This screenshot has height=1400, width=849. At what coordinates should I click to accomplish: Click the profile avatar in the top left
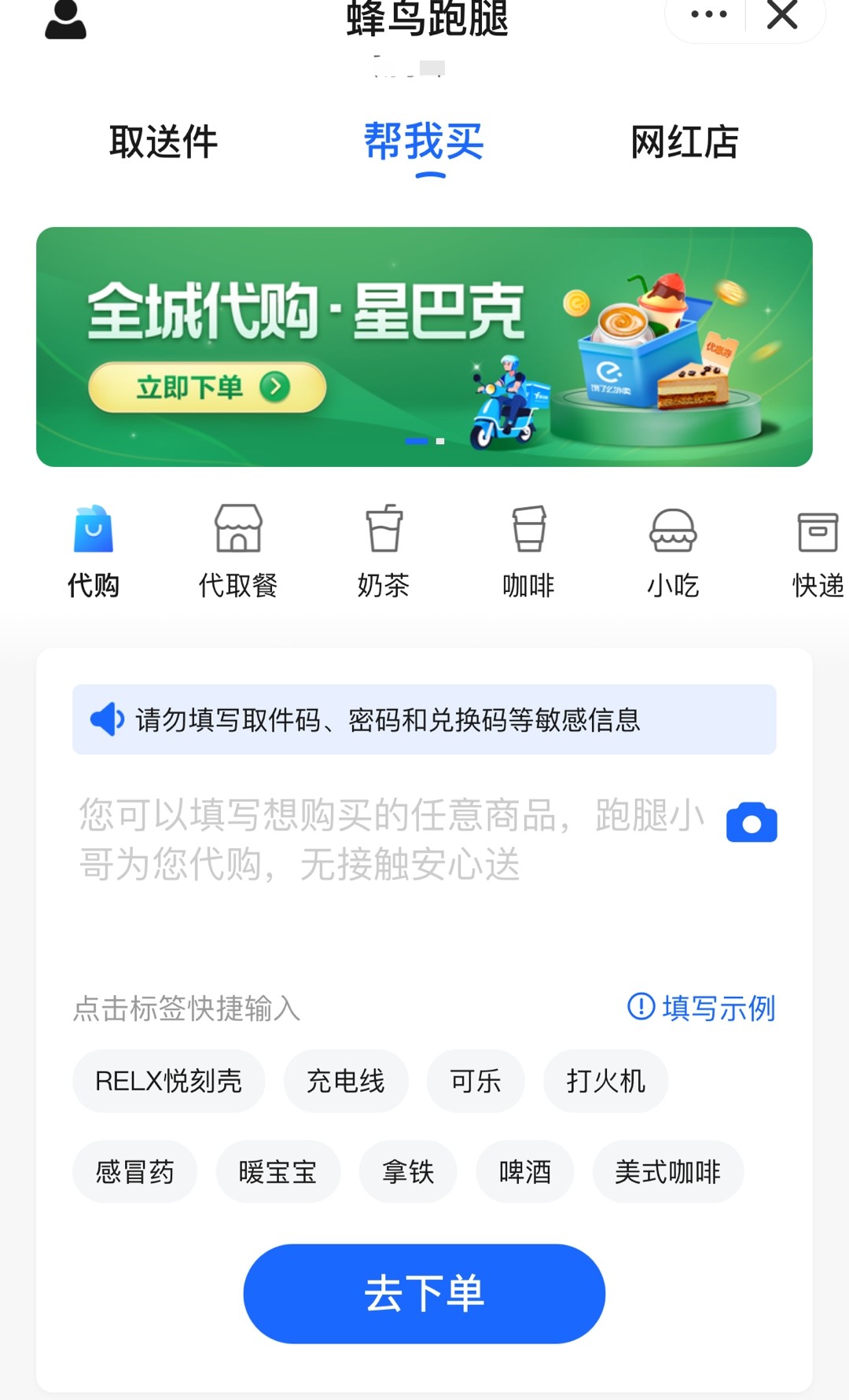(x=66, y=20)
